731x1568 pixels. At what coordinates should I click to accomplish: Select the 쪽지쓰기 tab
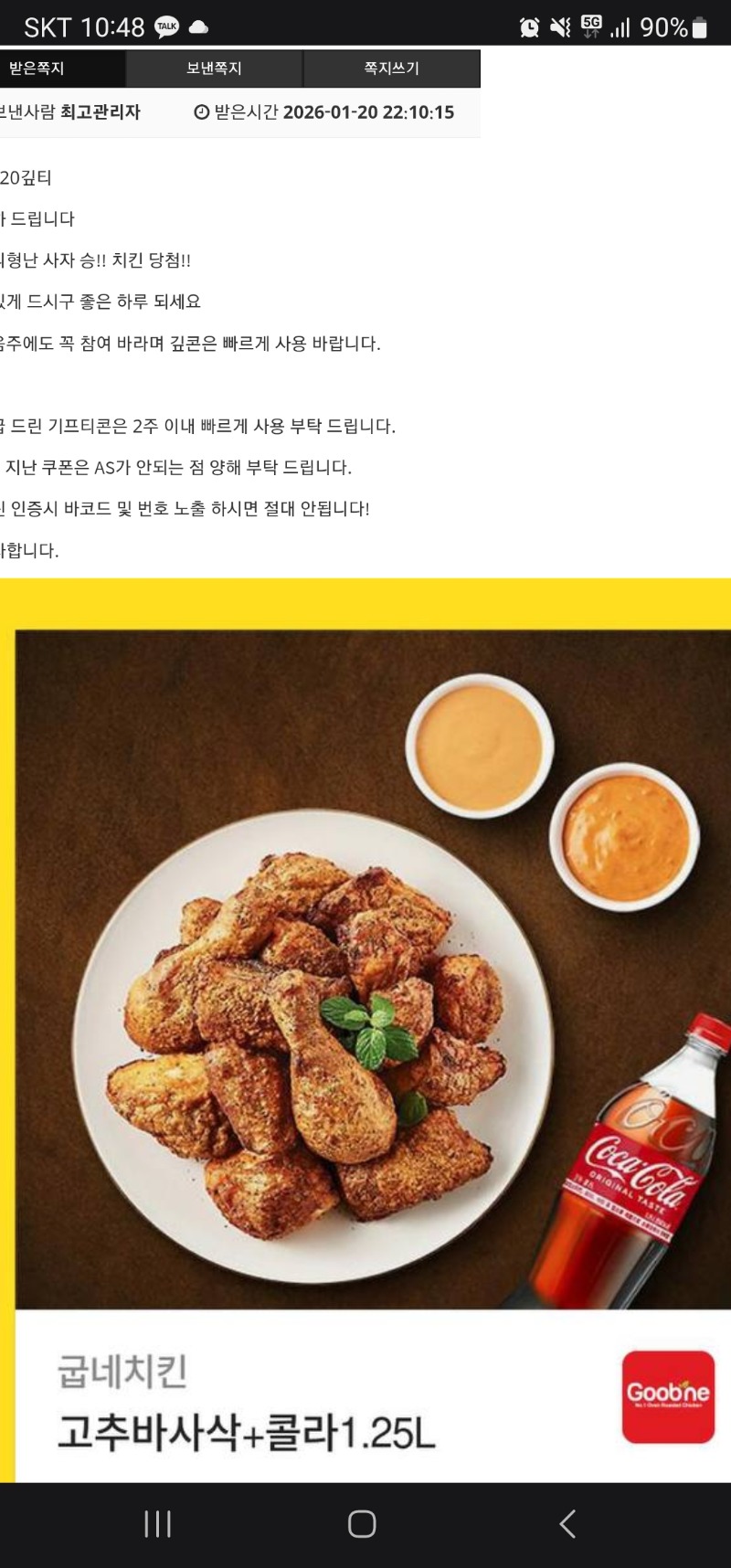pos(391,69)
